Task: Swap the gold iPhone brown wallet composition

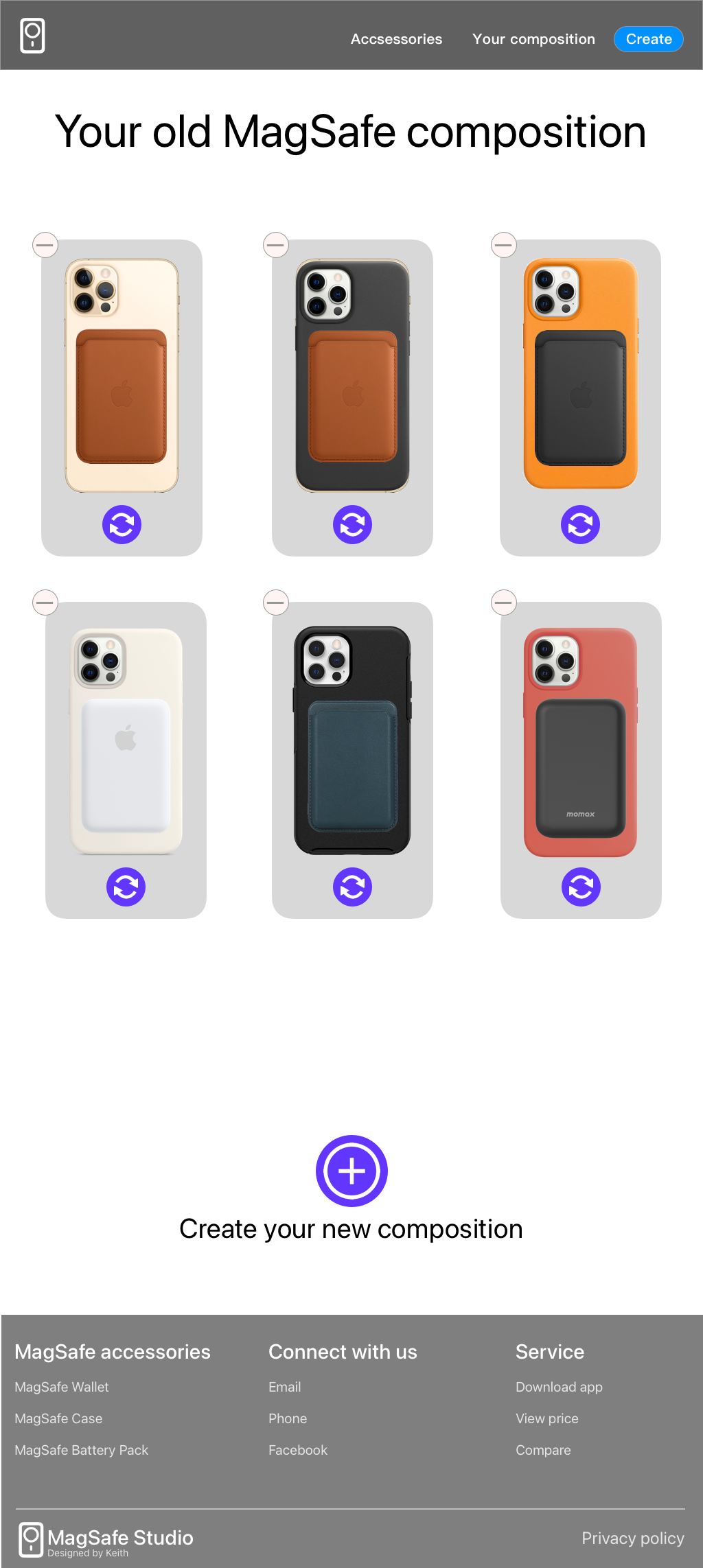Action: [122, 525]
